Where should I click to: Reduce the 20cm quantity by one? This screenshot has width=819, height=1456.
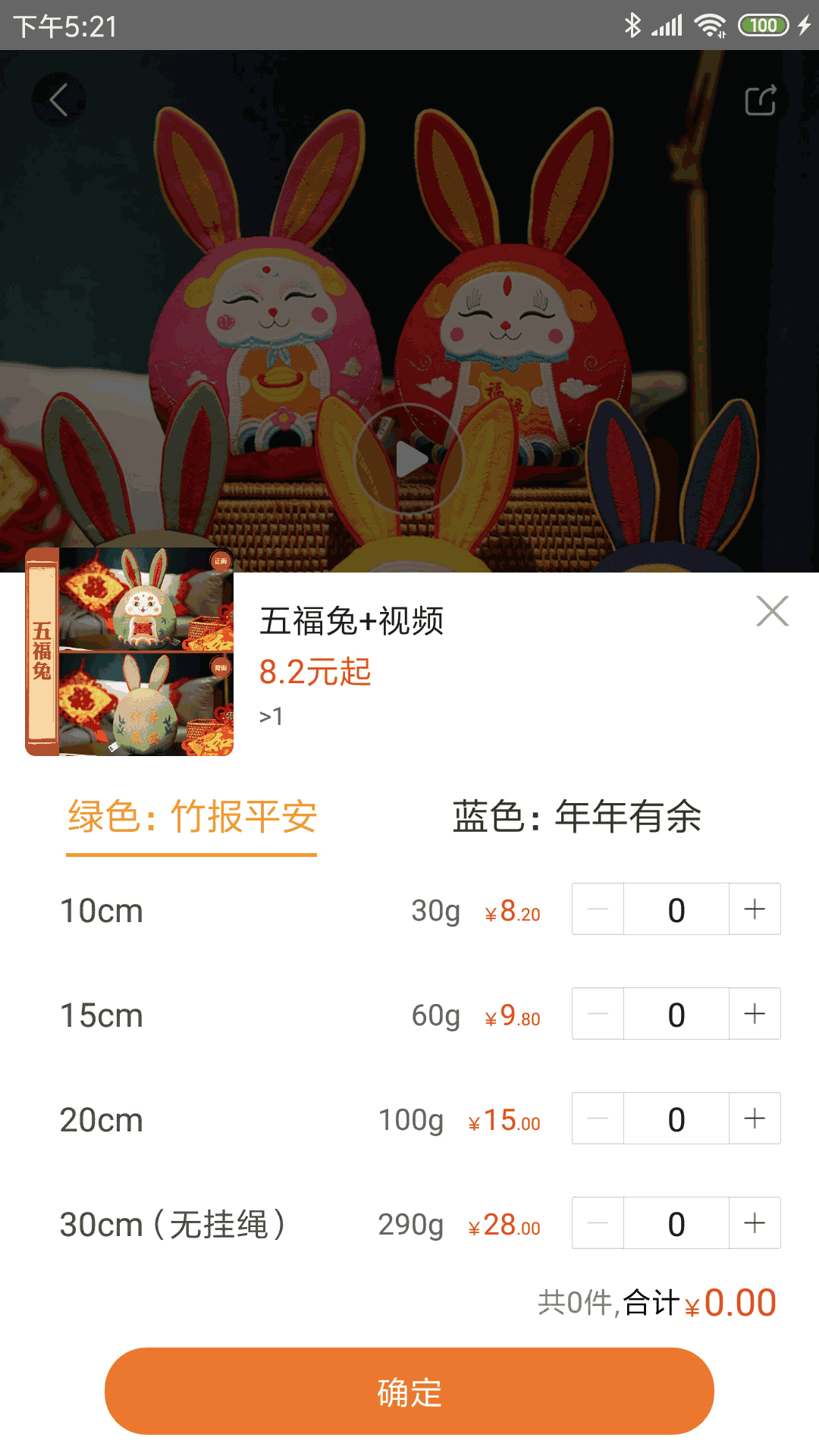(x=598, y=1119)
